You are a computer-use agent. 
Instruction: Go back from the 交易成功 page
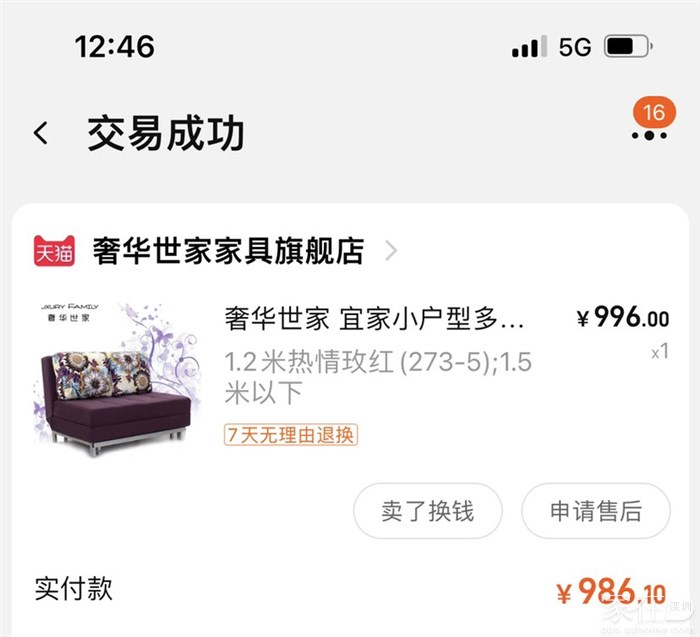click(41, 133)
